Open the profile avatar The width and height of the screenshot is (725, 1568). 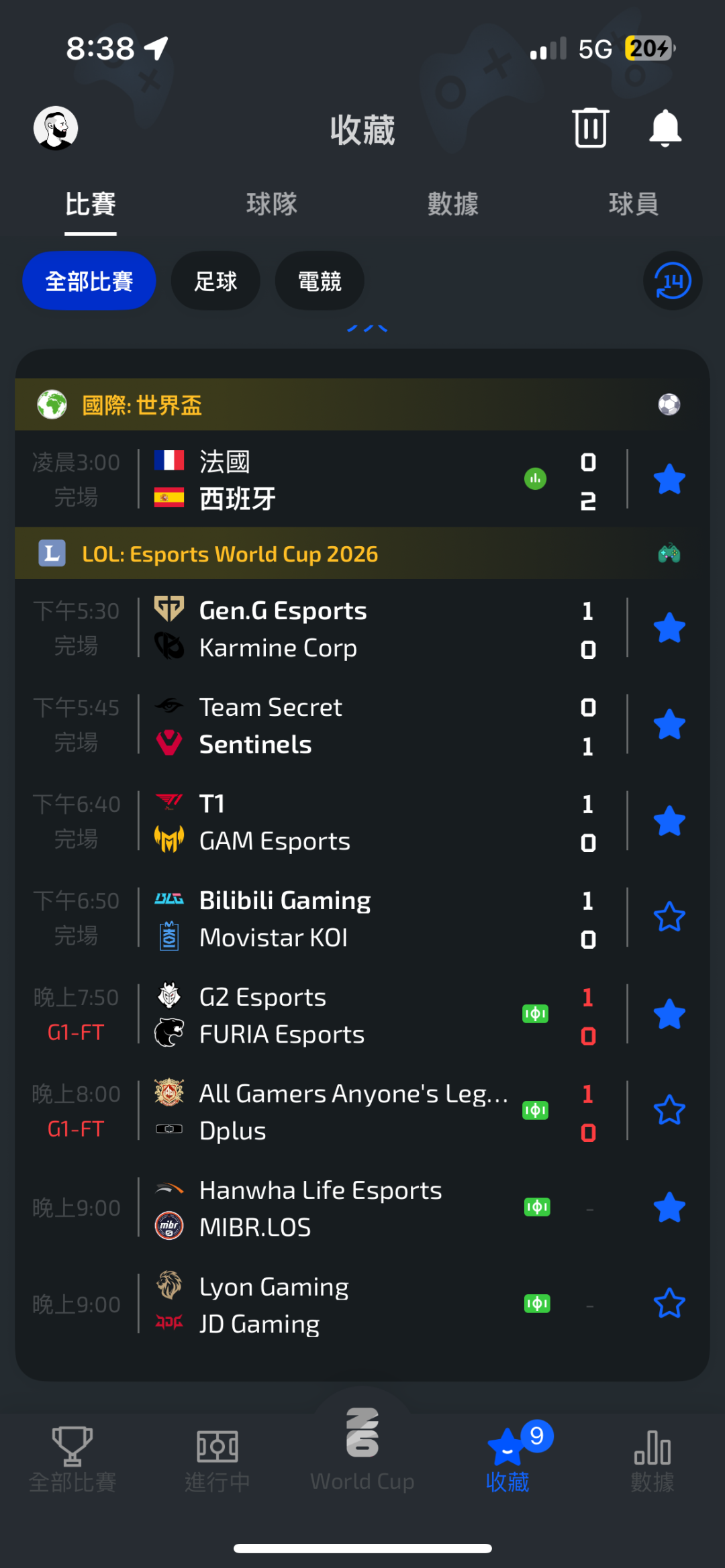click(56, 128)
